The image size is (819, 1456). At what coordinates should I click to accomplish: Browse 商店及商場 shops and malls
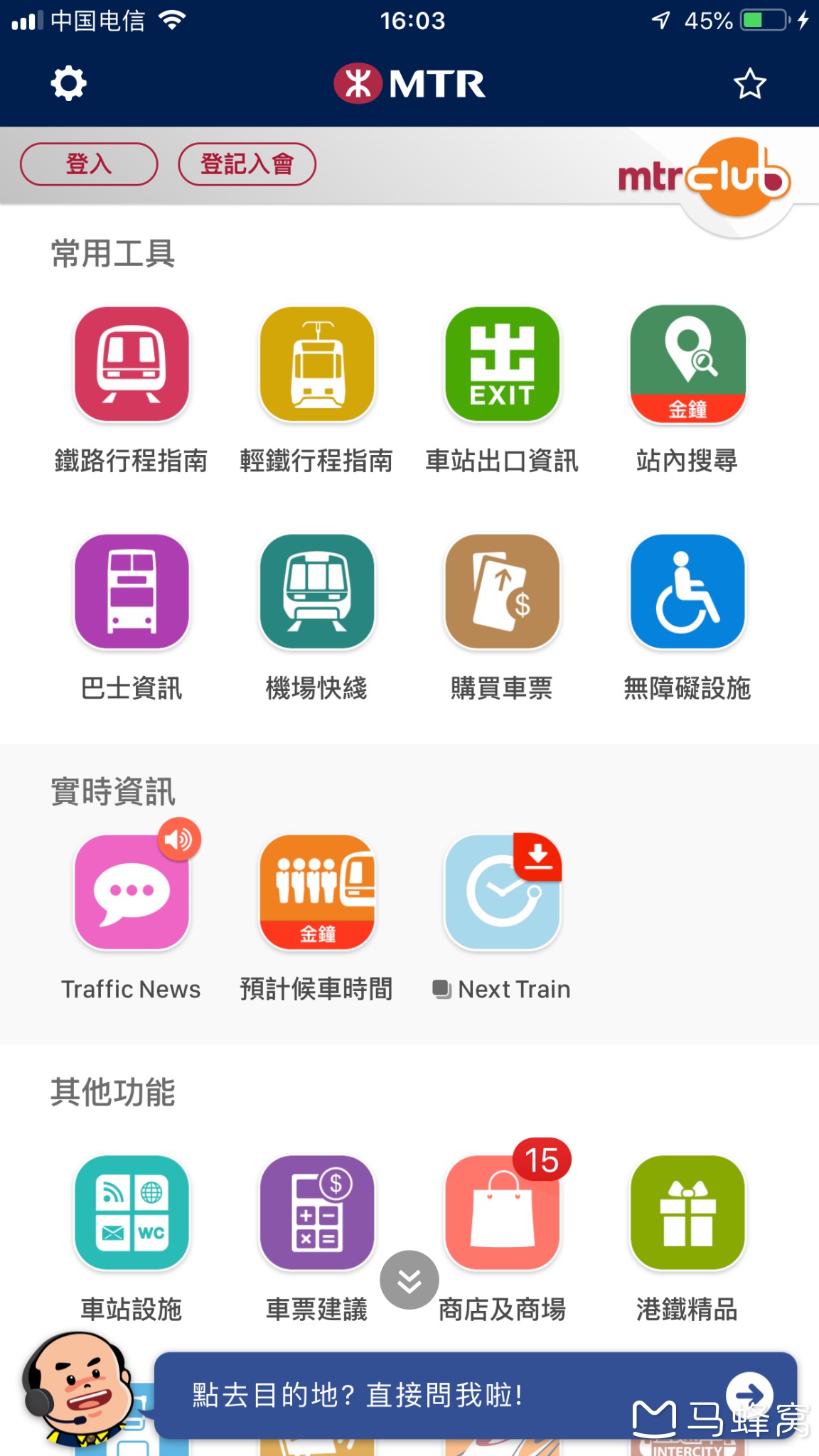tap(502, 1213)
